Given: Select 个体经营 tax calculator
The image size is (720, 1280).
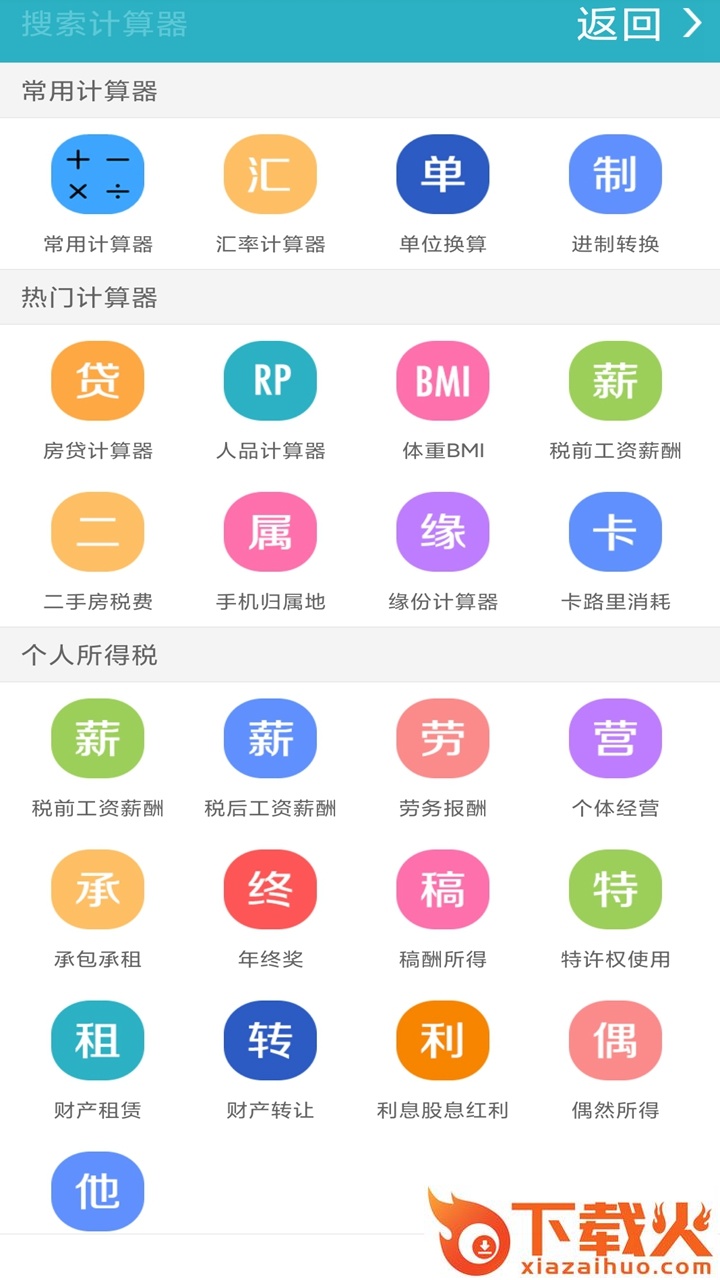Looking at the screenshot, I should (615, 739).
